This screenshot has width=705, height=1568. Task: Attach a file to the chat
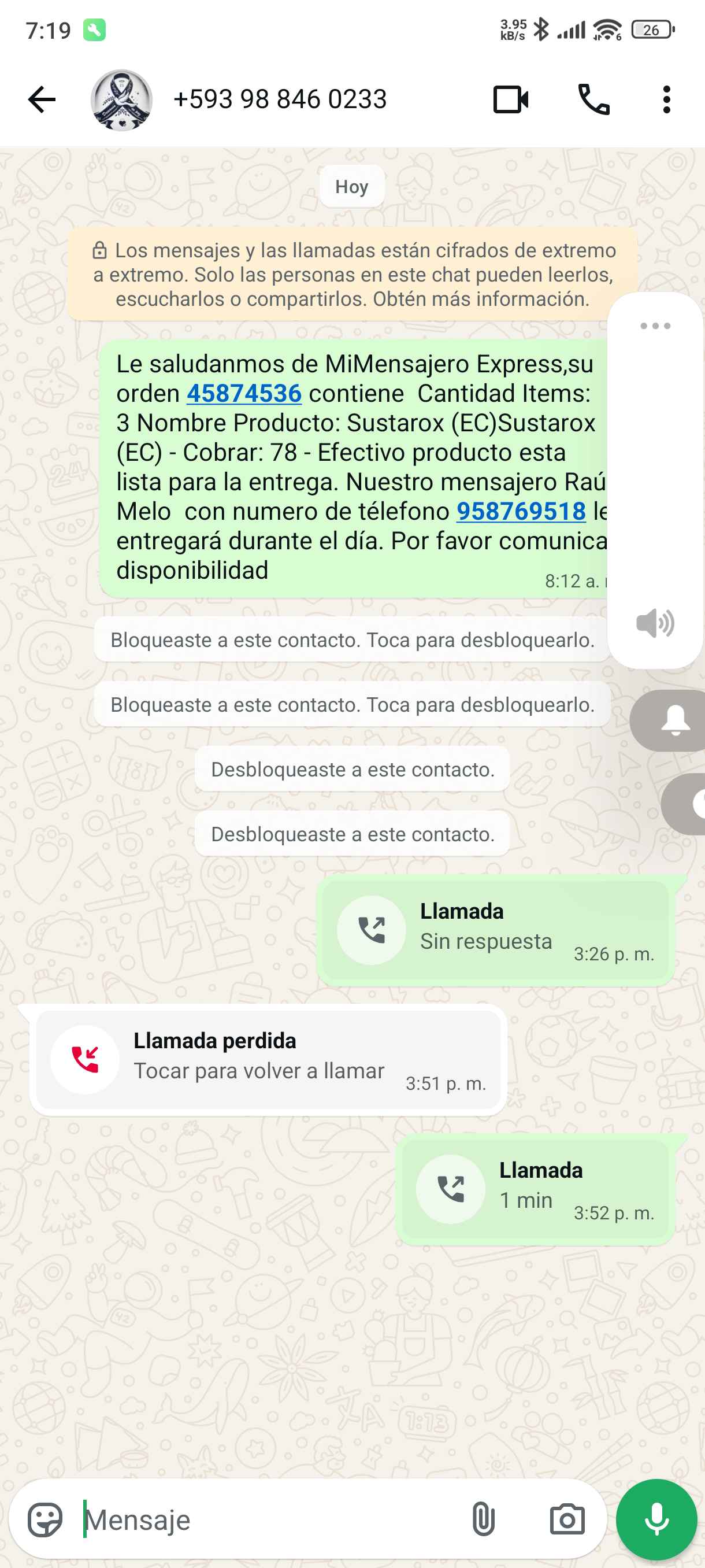[x=483, y=1520]
